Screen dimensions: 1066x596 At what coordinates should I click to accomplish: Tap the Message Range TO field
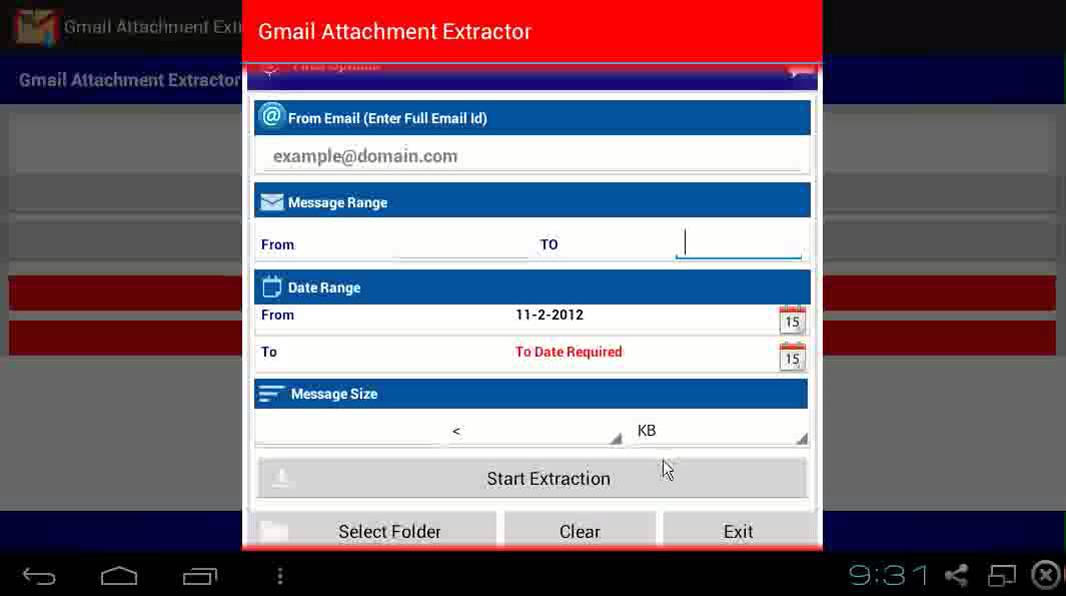click(739, 244)
